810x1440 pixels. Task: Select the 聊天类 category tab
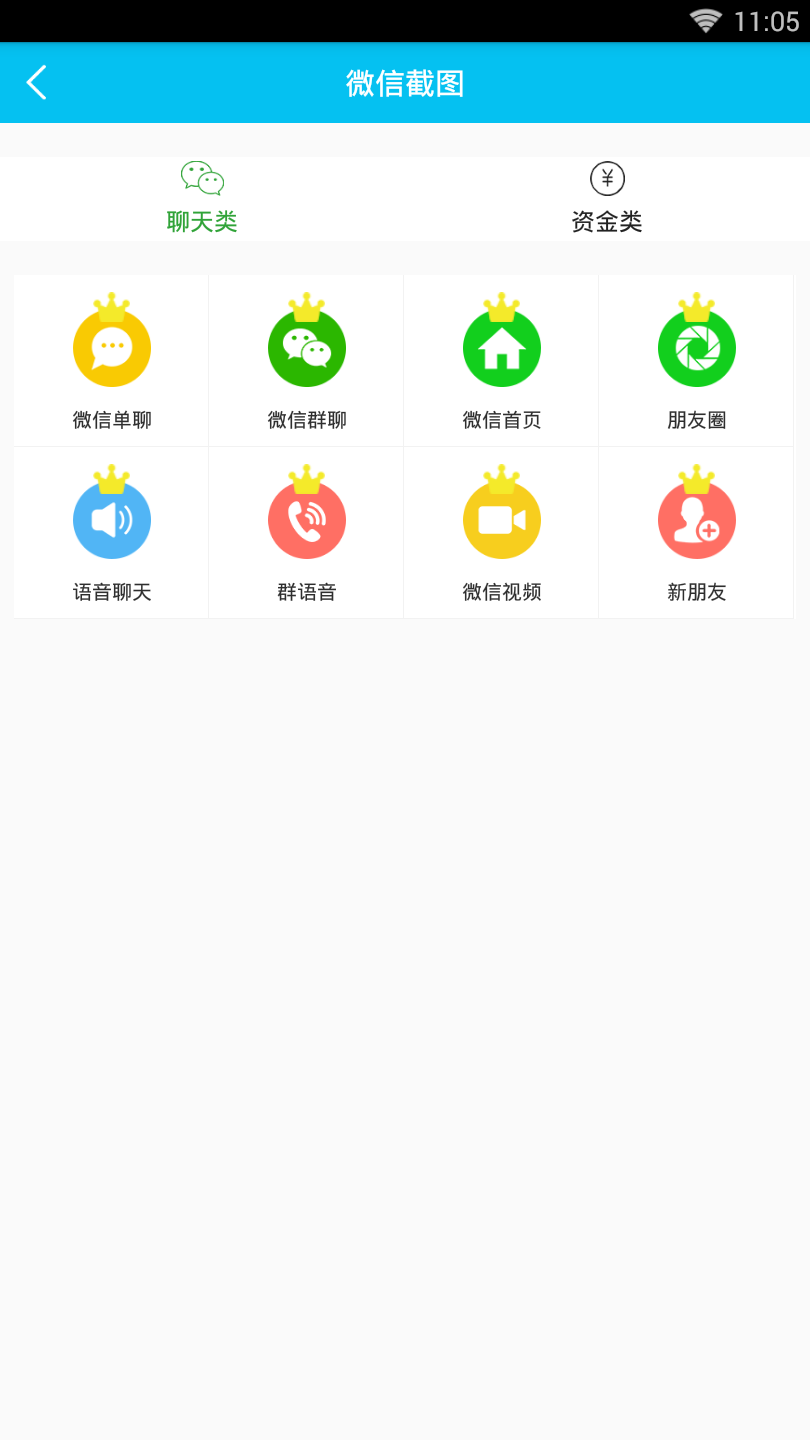pos(201,198)
